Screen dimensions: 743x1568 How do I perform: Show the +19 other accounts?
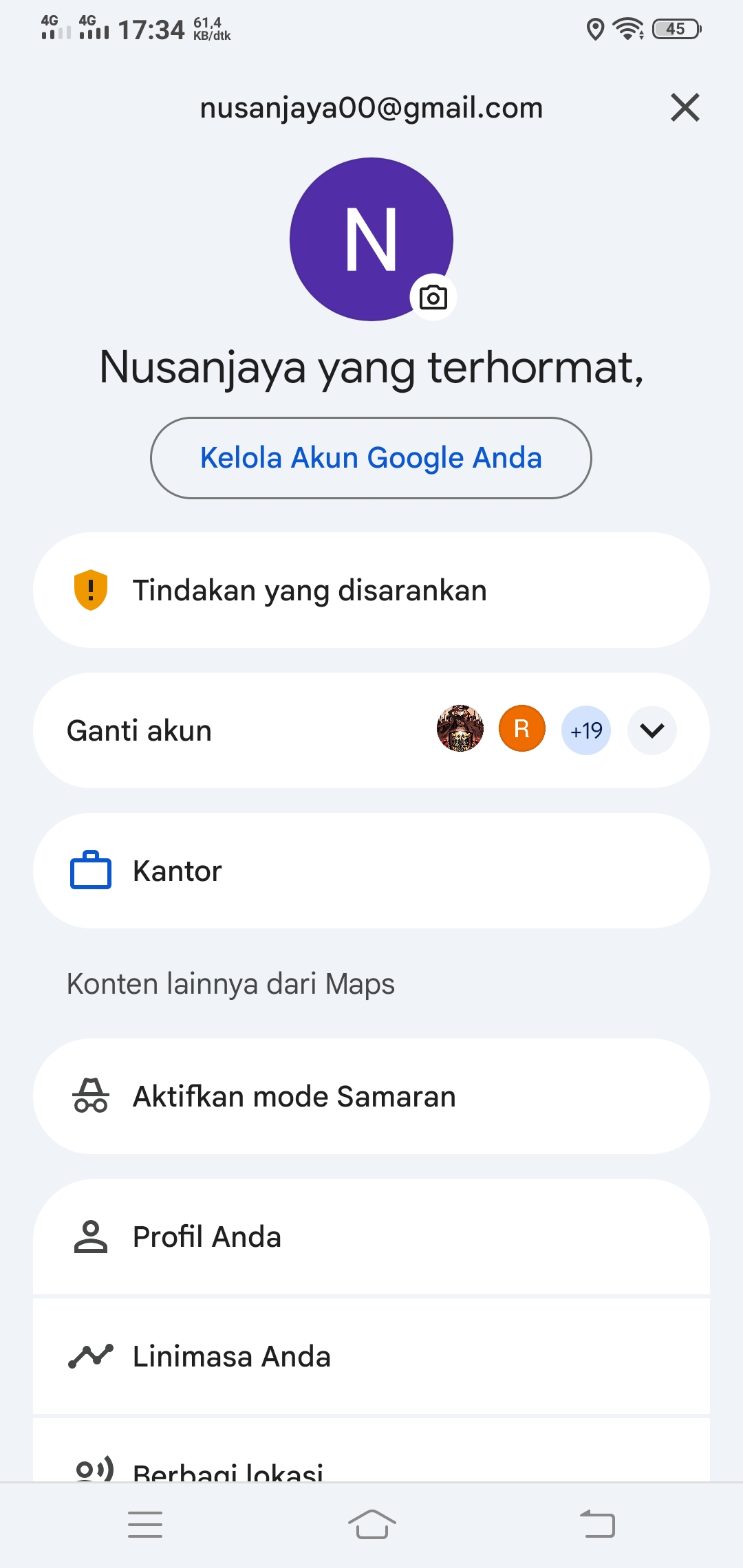pos(586,730)
